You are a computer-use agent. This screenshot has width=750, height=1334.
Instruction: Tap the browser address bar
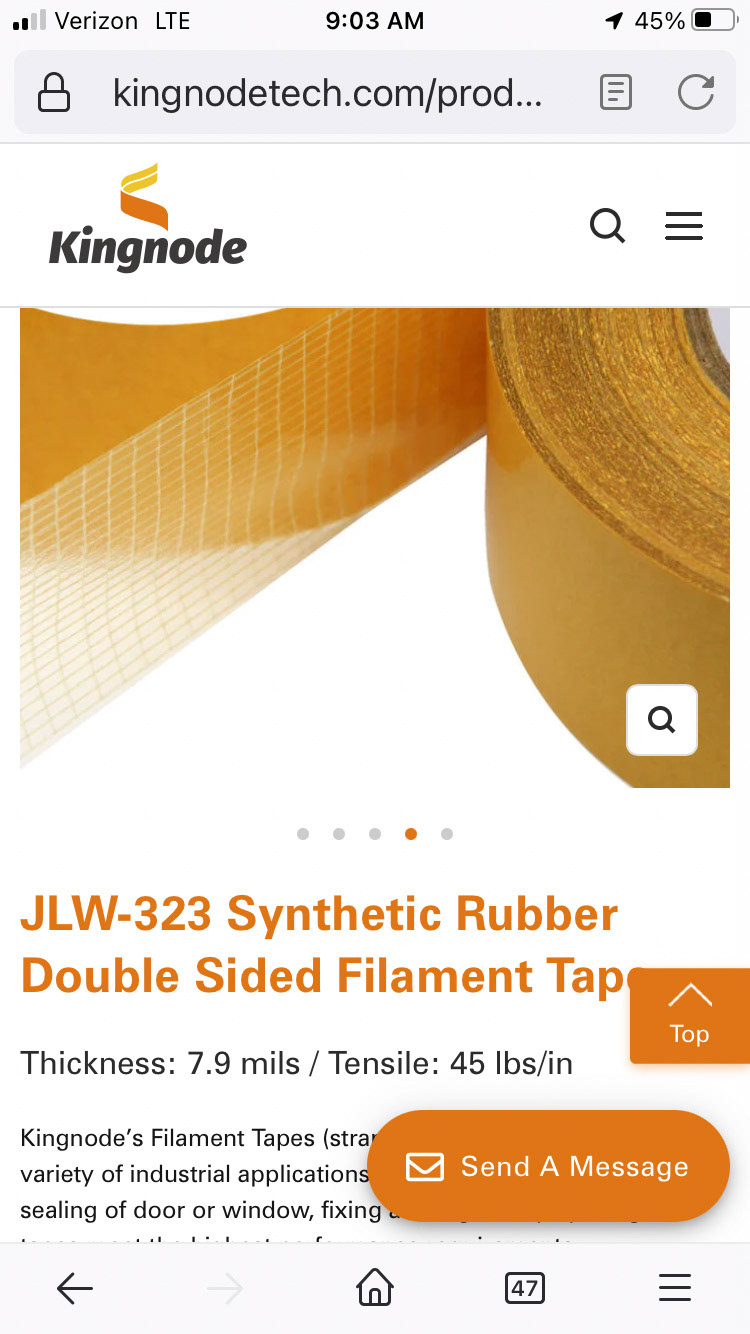point(330,94)
